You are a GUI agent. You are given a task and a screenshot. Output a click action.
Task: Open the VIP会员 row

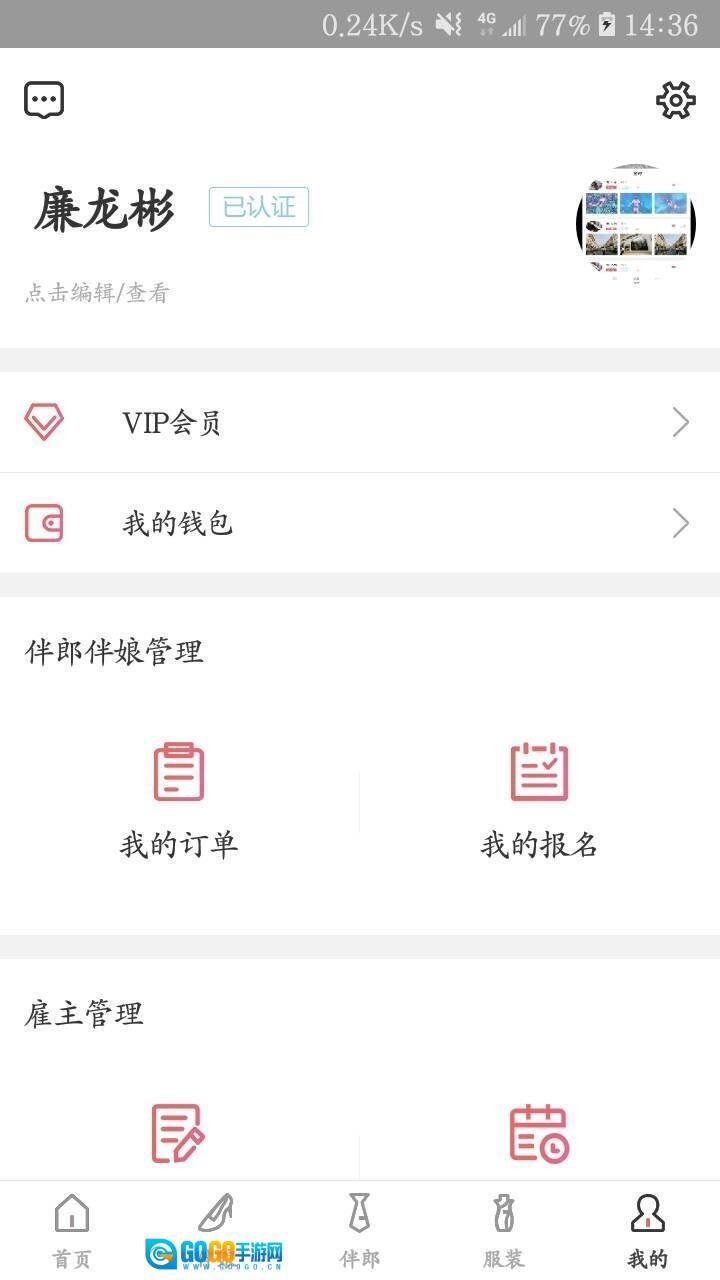pyautogui.click(x=360, y=423)
